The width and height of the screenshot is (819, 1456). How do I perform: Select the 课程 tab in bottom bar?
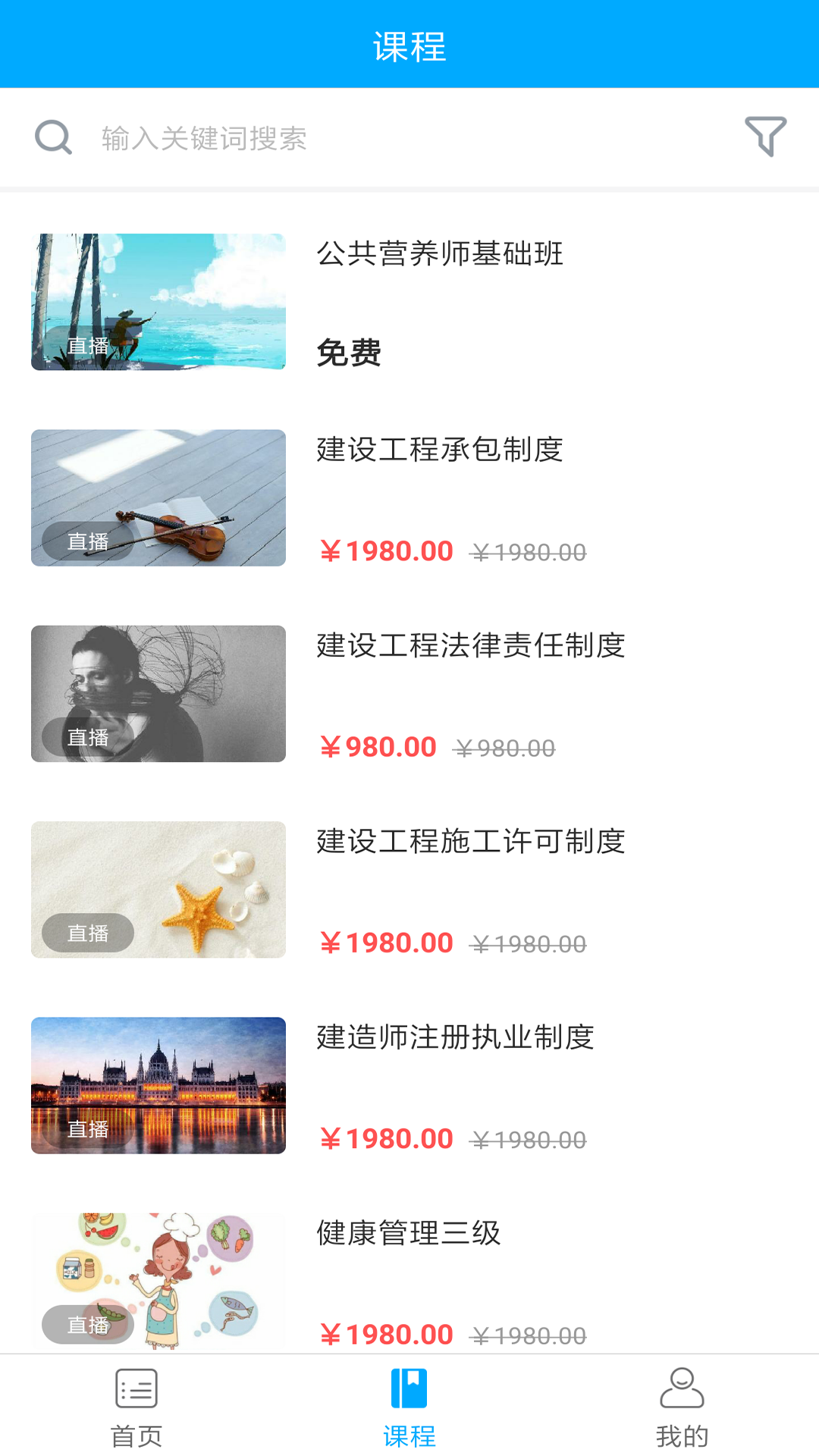point(409,1407)
